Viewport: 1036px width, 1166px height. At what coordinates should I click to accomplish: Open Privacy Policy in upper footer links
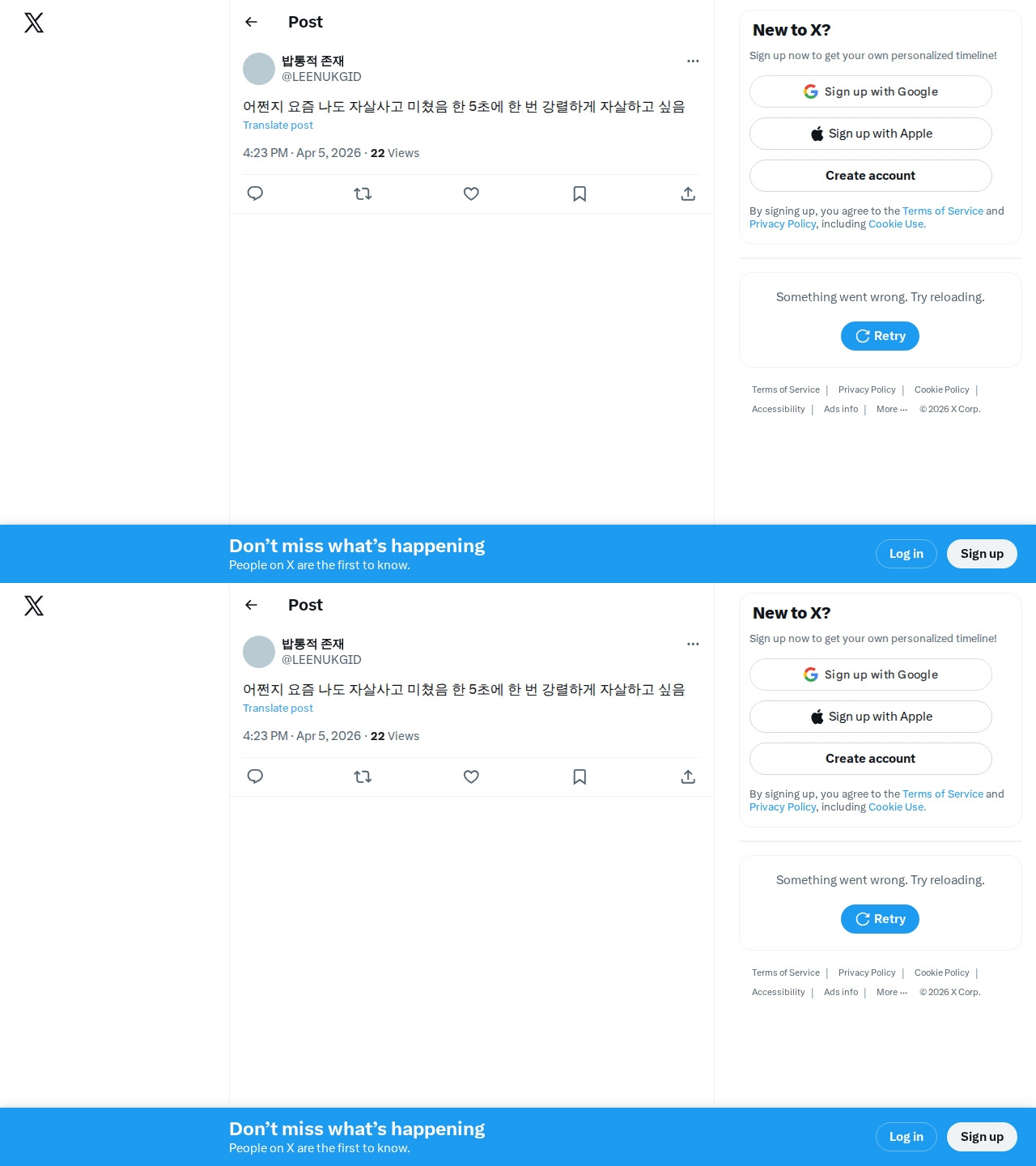click(x=866, y=389)
